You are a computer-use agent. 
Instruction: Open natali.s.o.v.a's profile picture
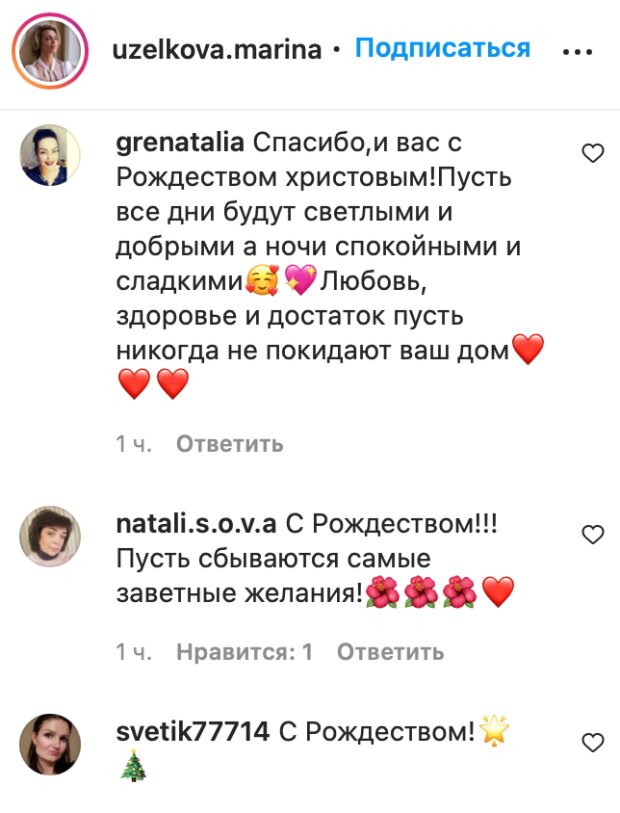click(x=50, y=537)
